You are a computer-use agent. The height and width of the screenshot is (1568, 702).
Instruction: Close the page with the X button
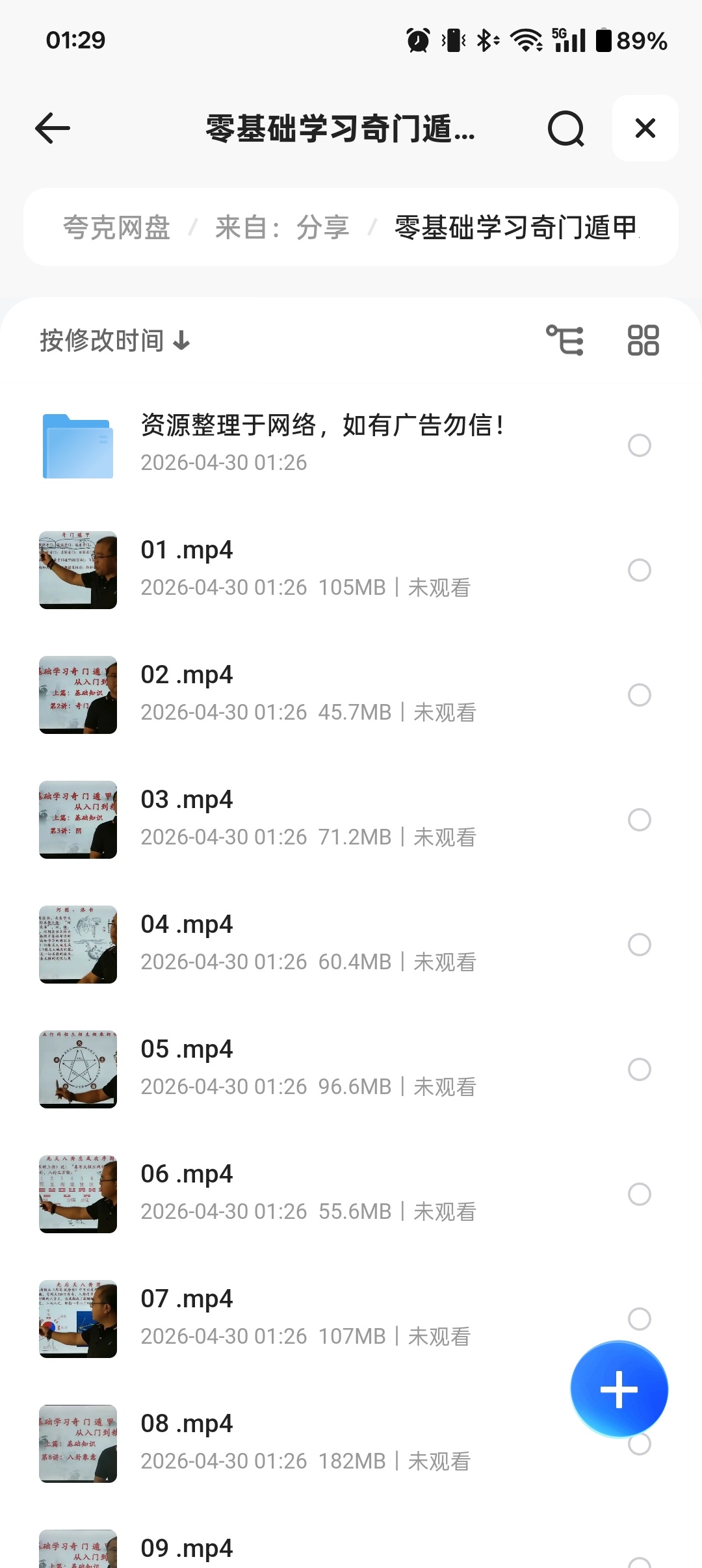click(x=645, y=128)
